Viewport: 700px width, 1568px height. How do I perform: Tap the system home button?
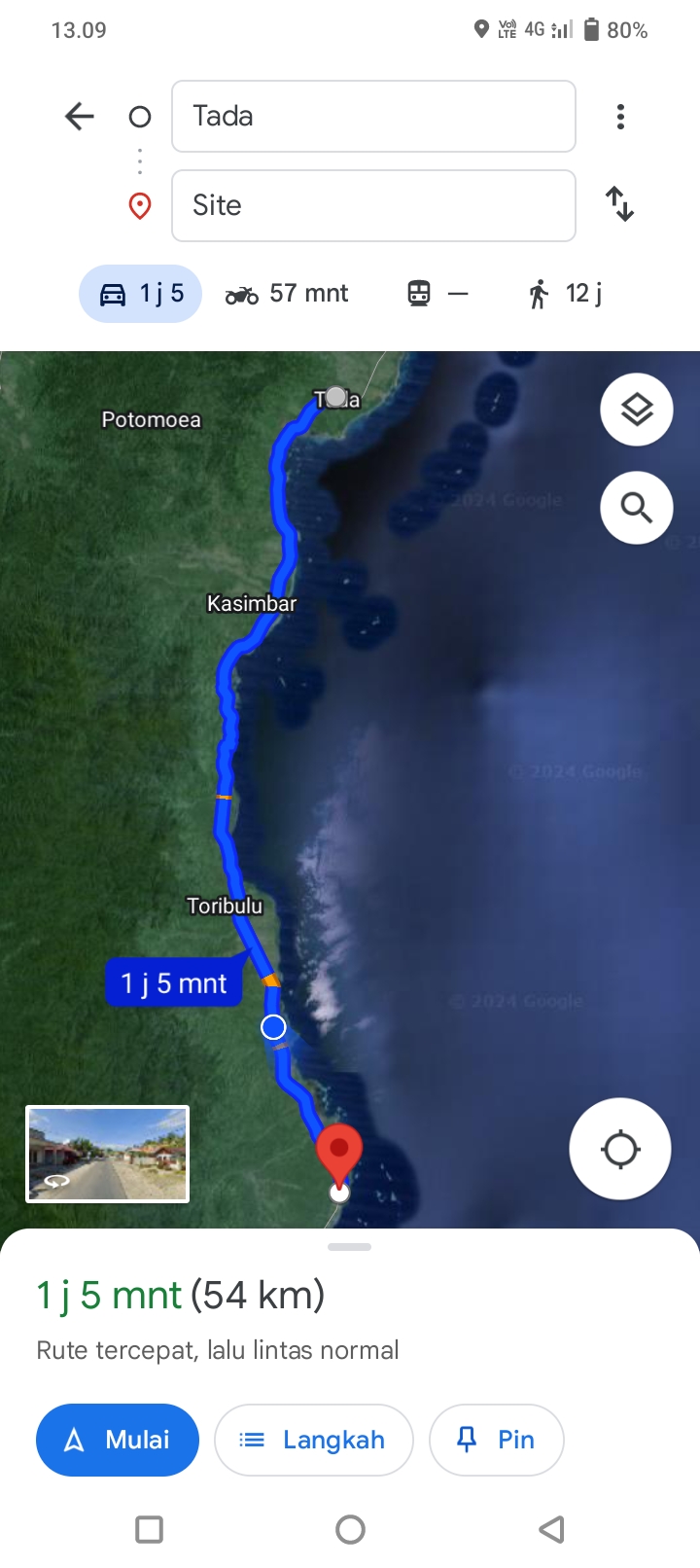(x=350, y=1530)
